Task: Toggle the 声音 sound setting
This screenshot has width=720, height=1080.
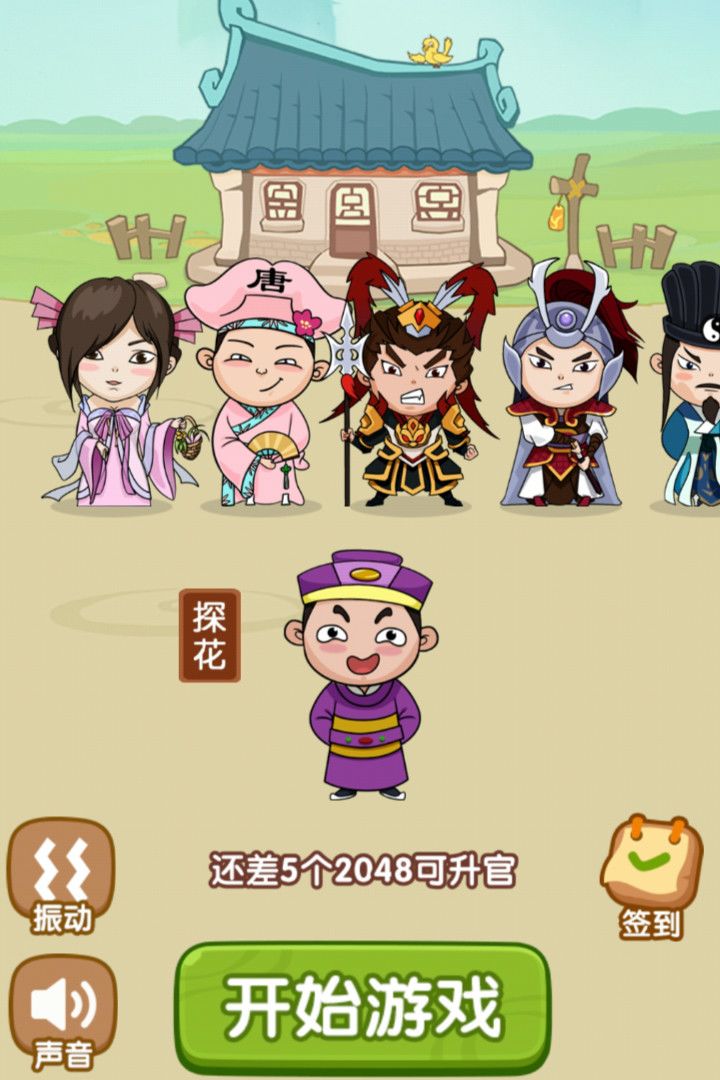Action: point(62,1012)
